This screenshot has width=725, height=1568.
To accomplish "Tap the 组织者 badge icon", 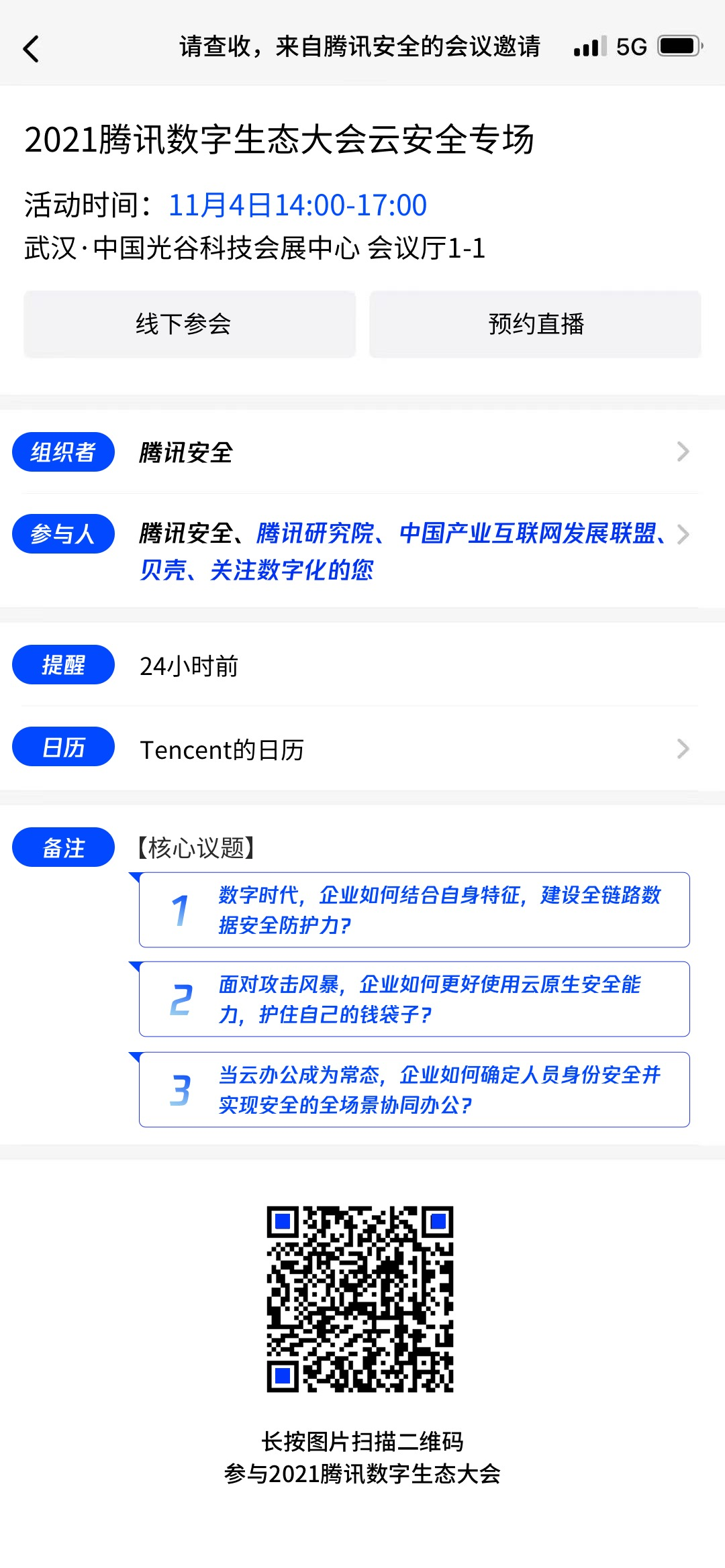I will pyautogui.click(x=63, y=452).
